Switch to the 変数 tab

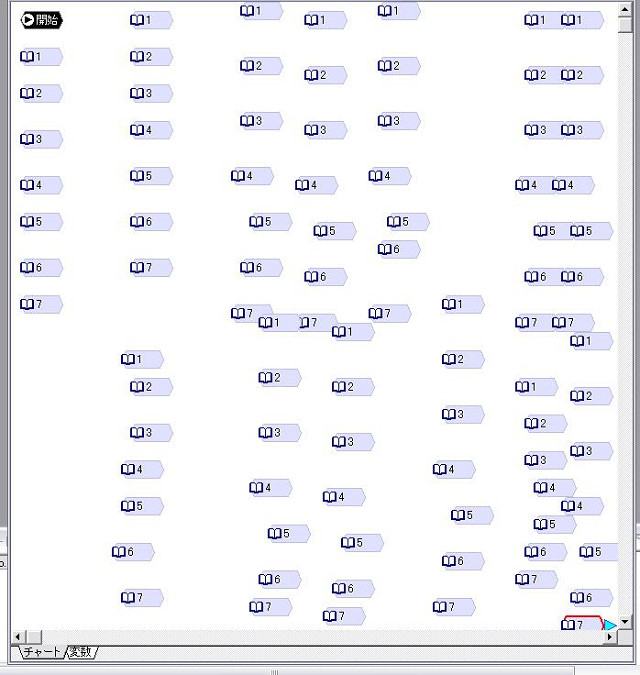[x=80, y=652]
